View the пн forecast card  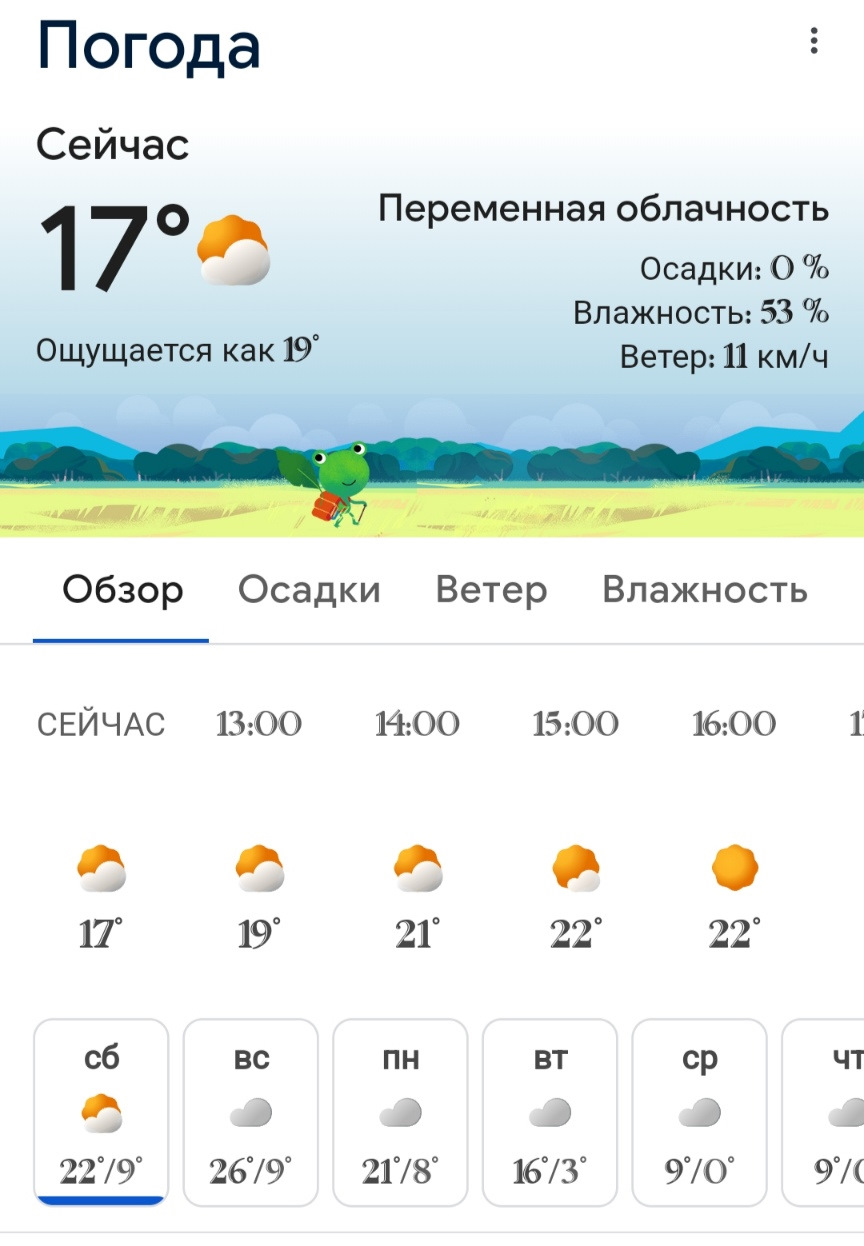click(400, 1112)
